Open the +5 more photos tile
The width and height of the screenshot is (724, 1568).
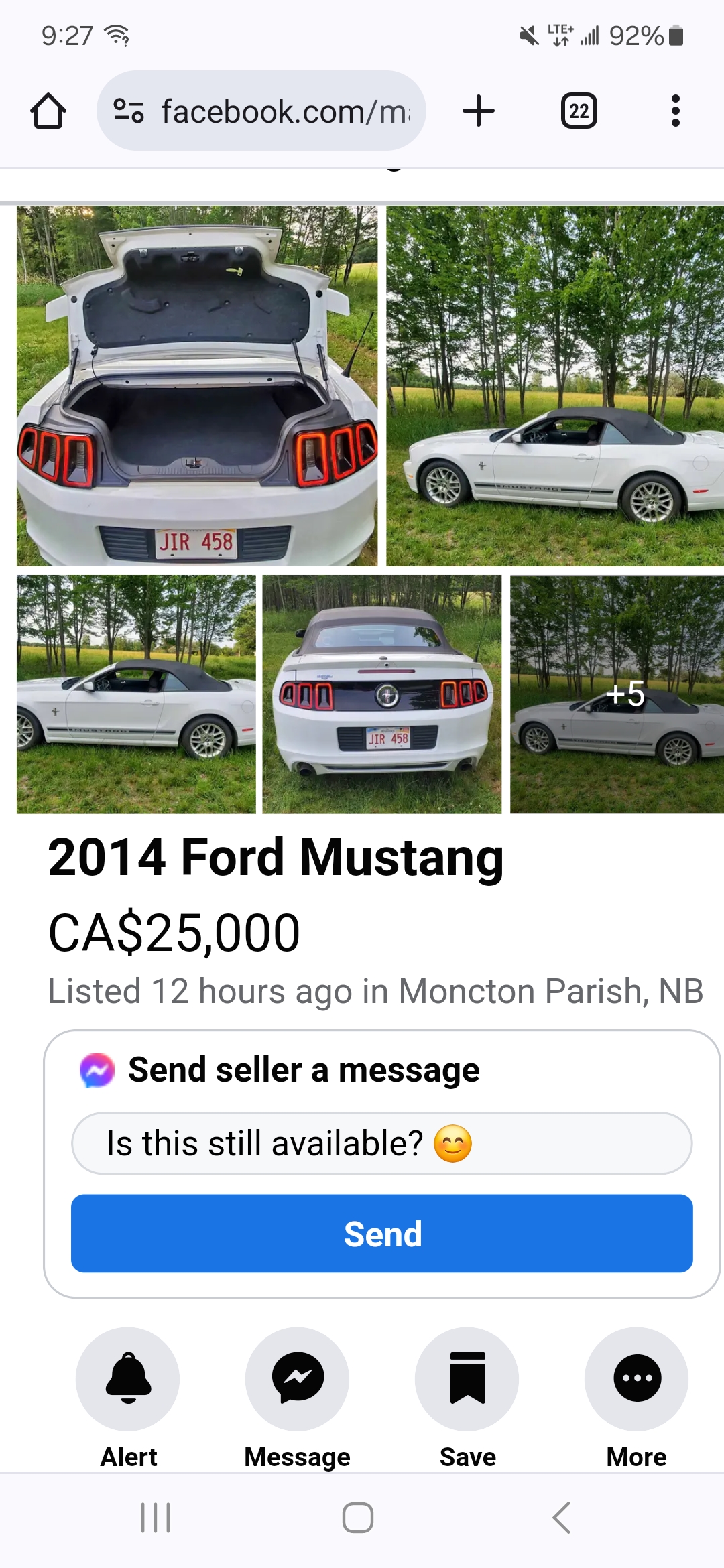(x=617, y=694)
